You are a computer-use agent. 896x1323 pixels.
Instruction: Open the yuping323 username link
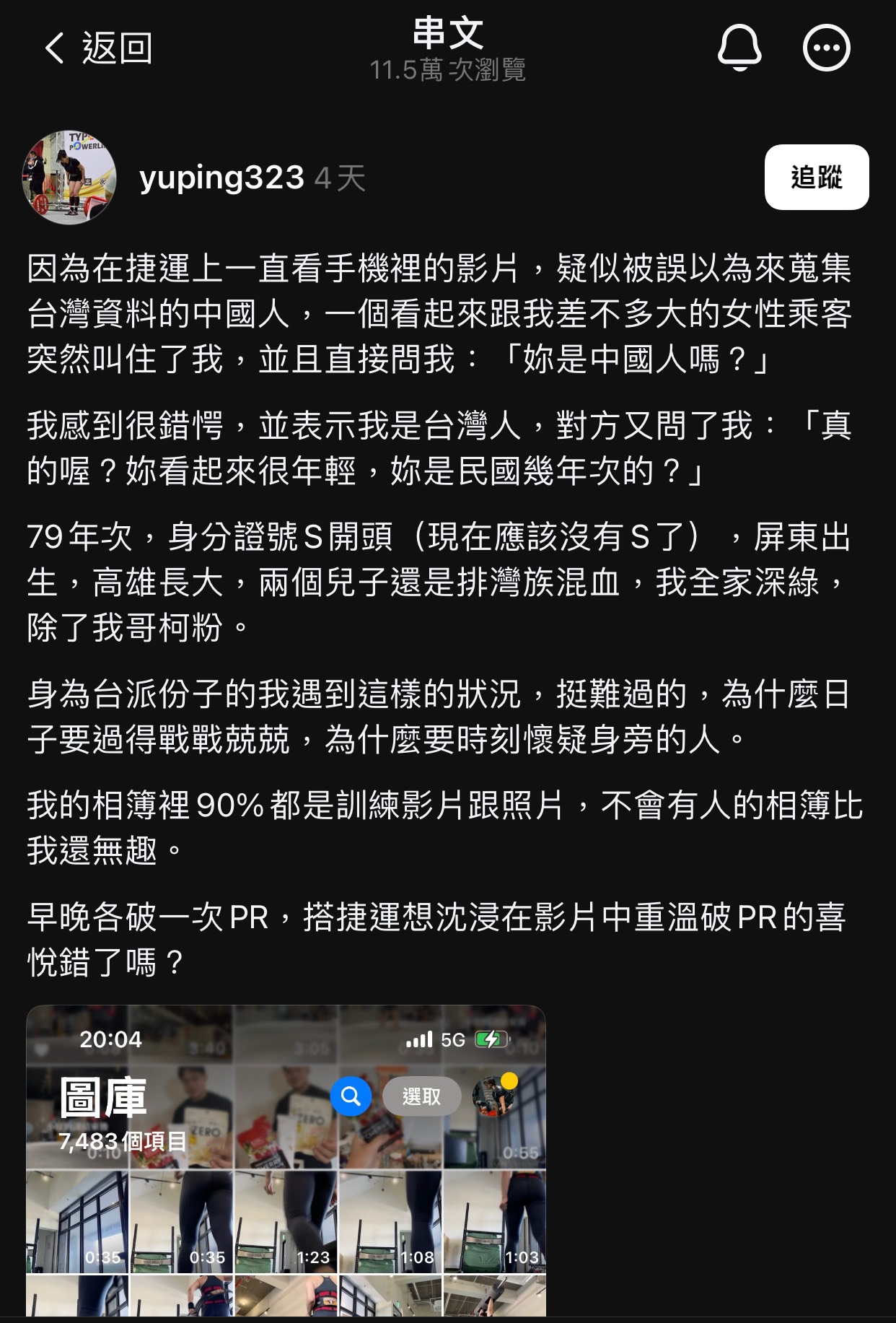[221, 178]
